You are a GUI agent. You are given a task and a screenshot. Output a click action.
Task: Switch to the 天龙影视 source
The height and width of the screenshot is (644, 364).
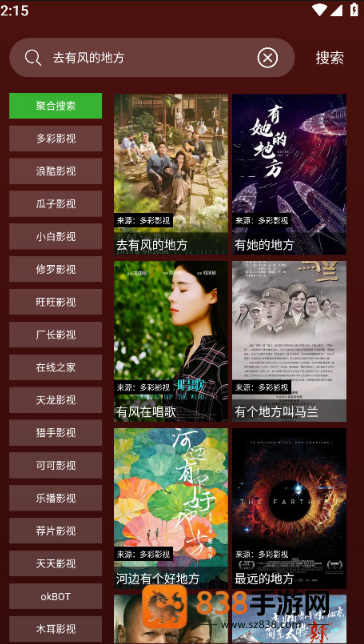(55, 400)
